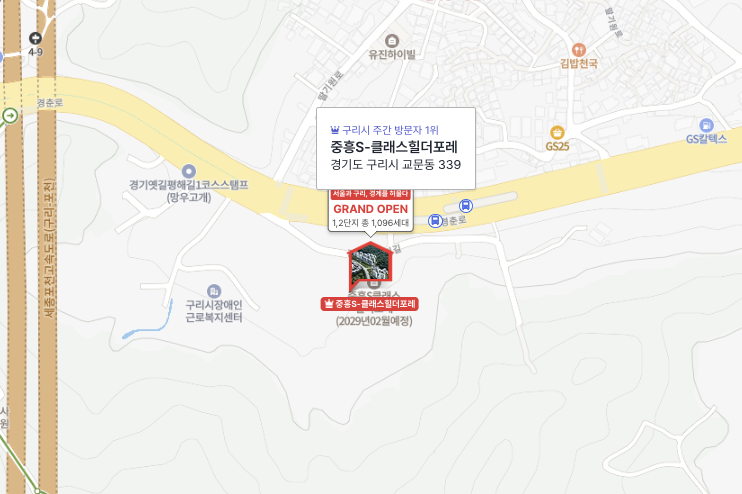This screenshot has width=742, height=494.
Task: Open the 김밥천국 restaurant marker
Action: click(x=578, y=49)
